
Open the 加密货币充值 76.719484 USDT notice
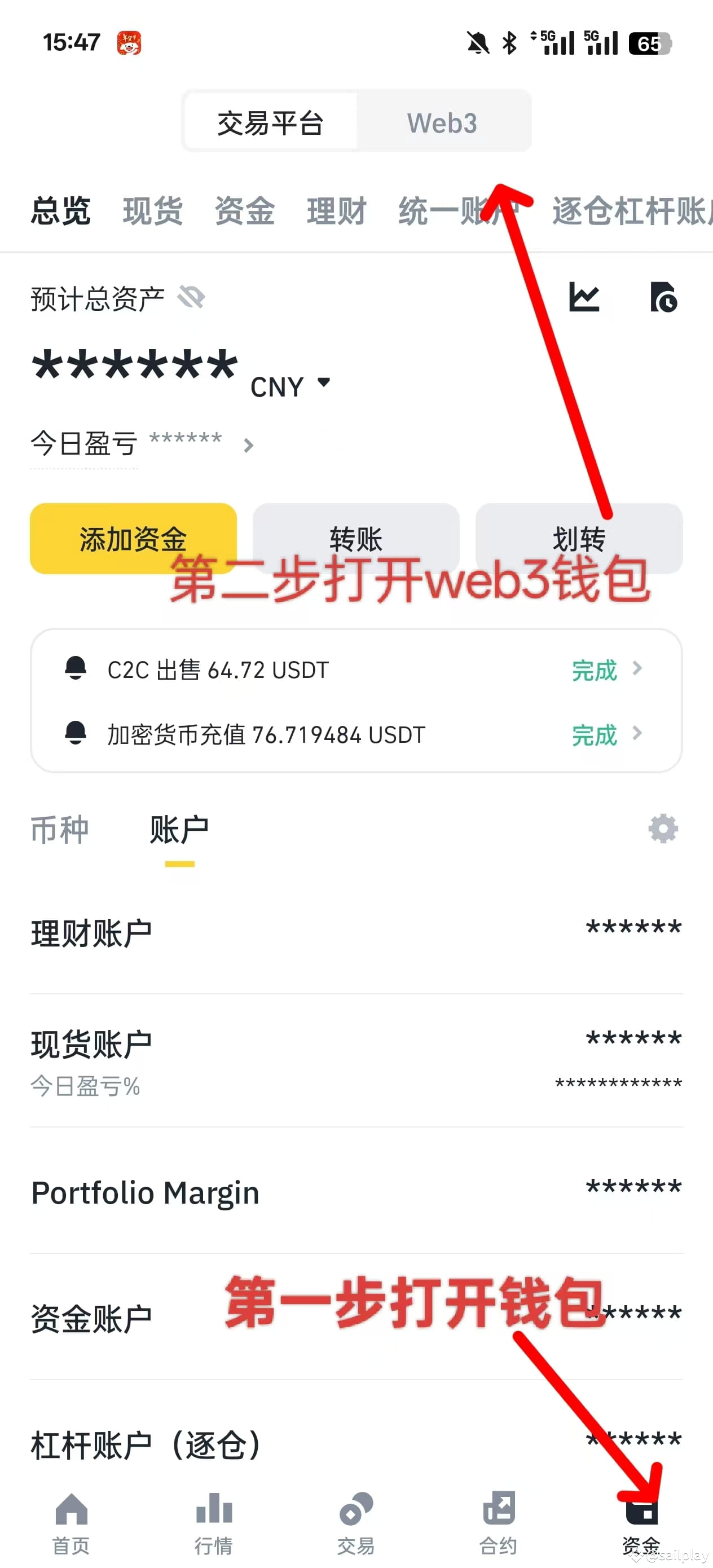[355, 735]
